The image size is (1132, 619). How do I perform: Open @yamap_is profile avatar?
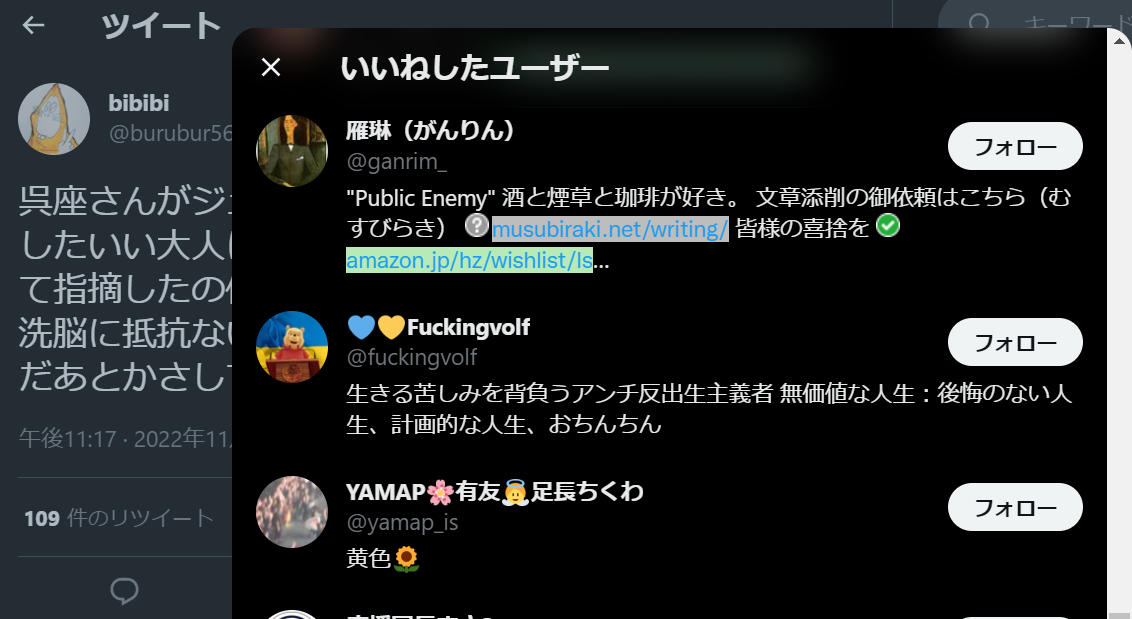(292, 511)
